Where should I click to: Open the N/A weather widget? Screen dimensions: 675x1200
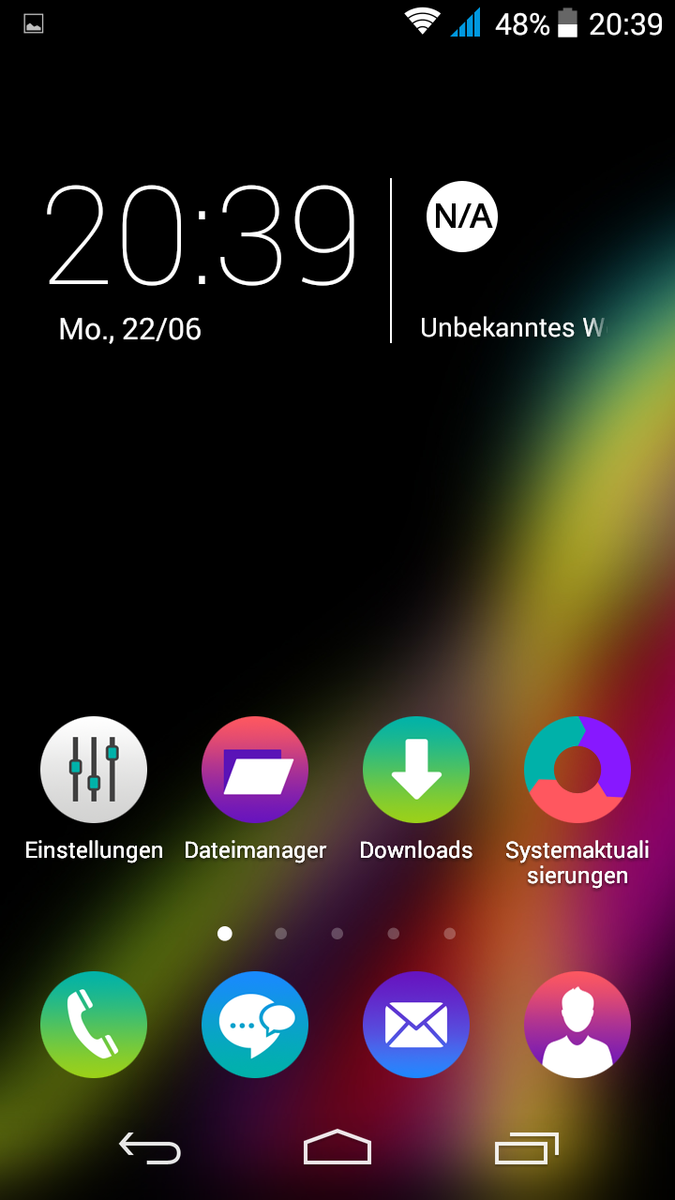[462, 216]
